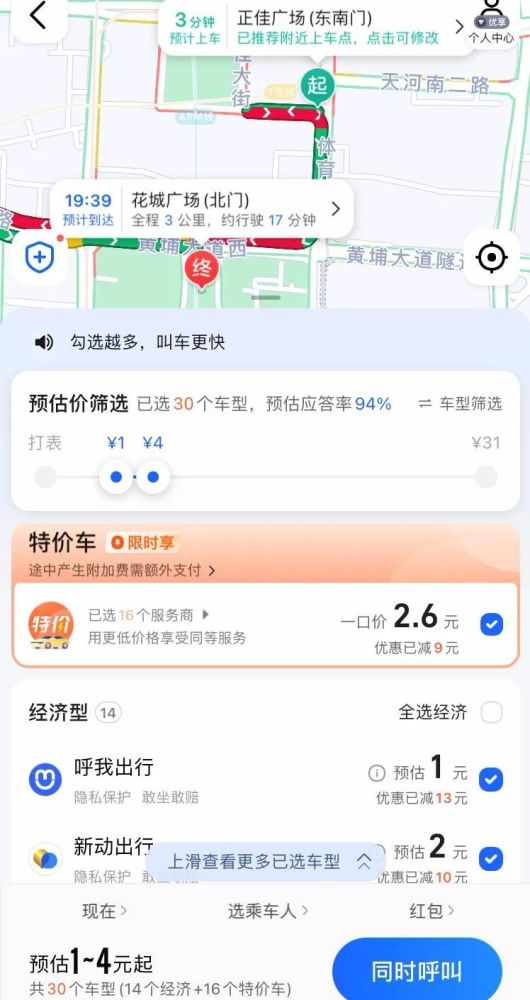
Task: View price info for 呼我出行 estimate
Action: [x=377, y=773]
